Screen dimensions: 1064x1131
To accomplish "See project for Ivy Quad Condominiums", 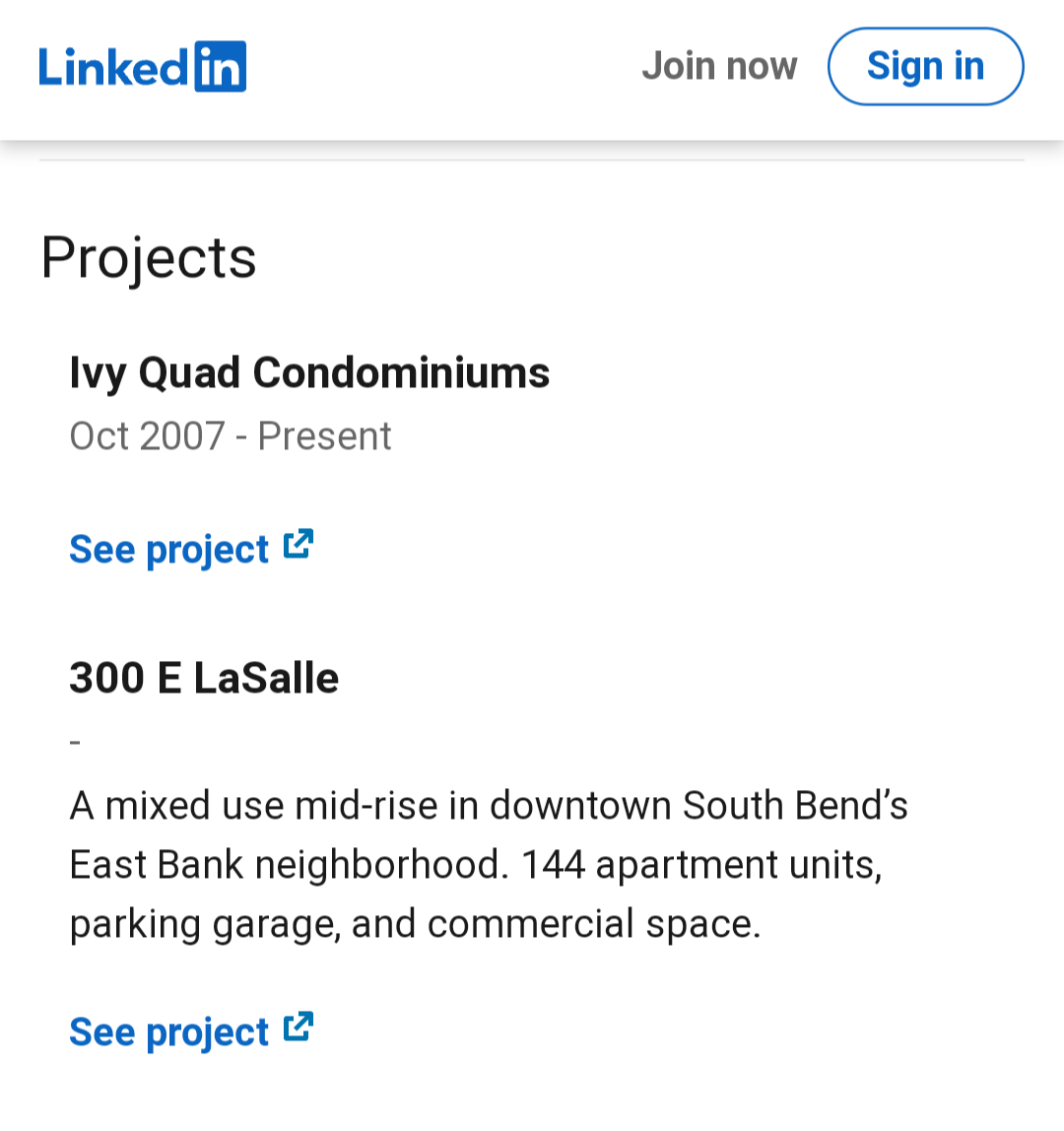I will point(191,549).
